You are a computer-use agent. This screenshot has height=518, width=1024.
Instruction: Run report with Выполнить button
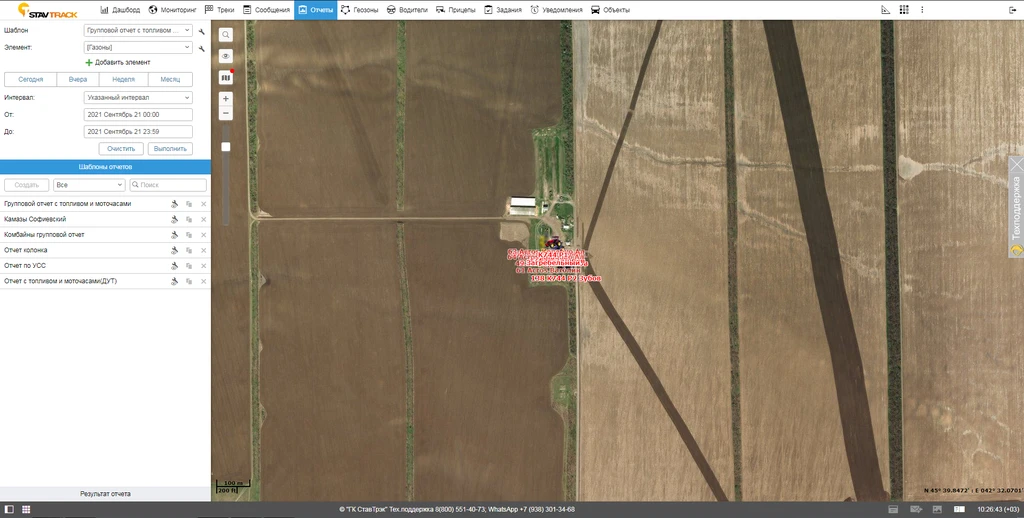pos(170,148)
